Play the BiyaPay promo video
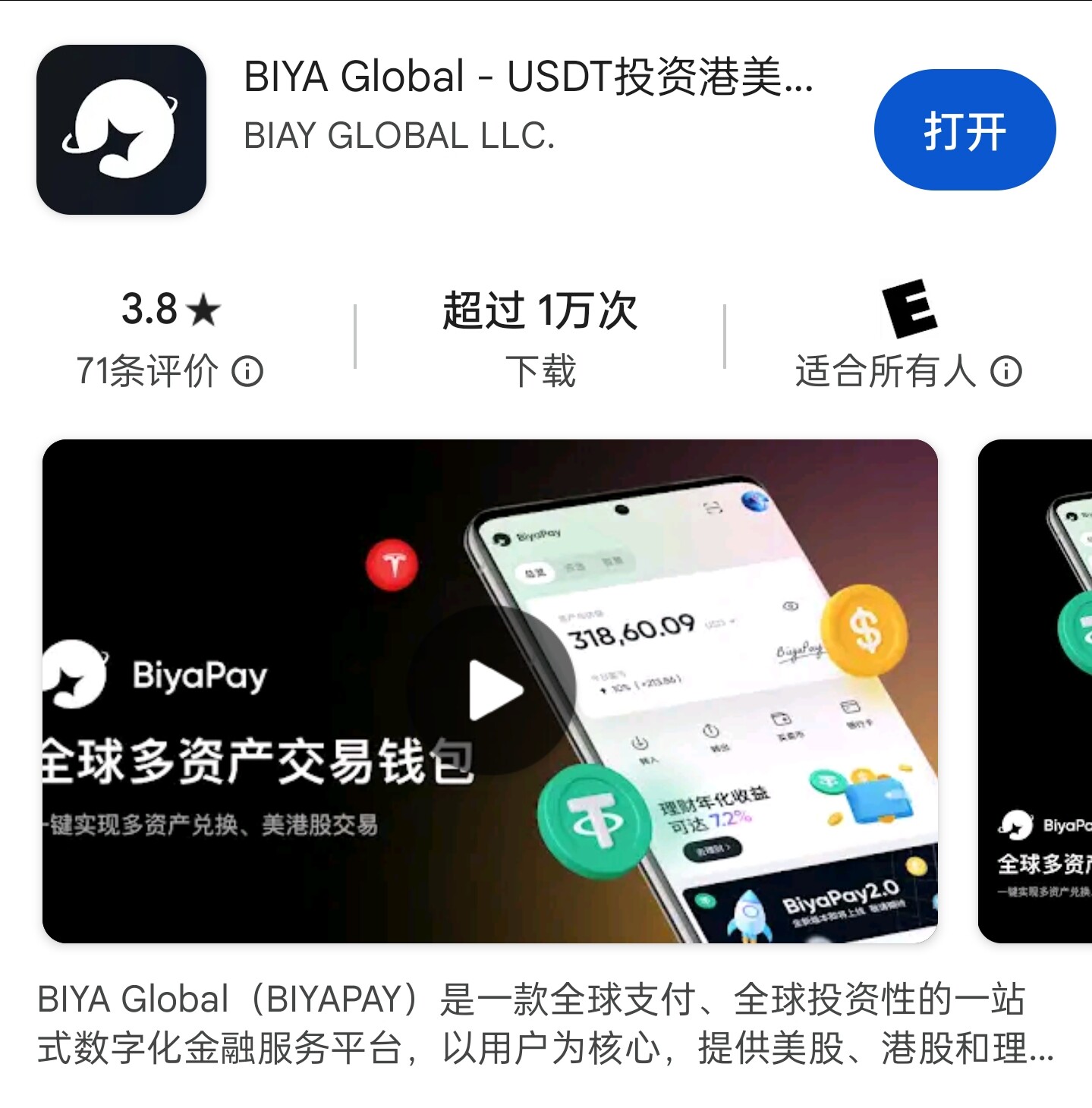1092x1108 pixels. click(x=493, y=691)
